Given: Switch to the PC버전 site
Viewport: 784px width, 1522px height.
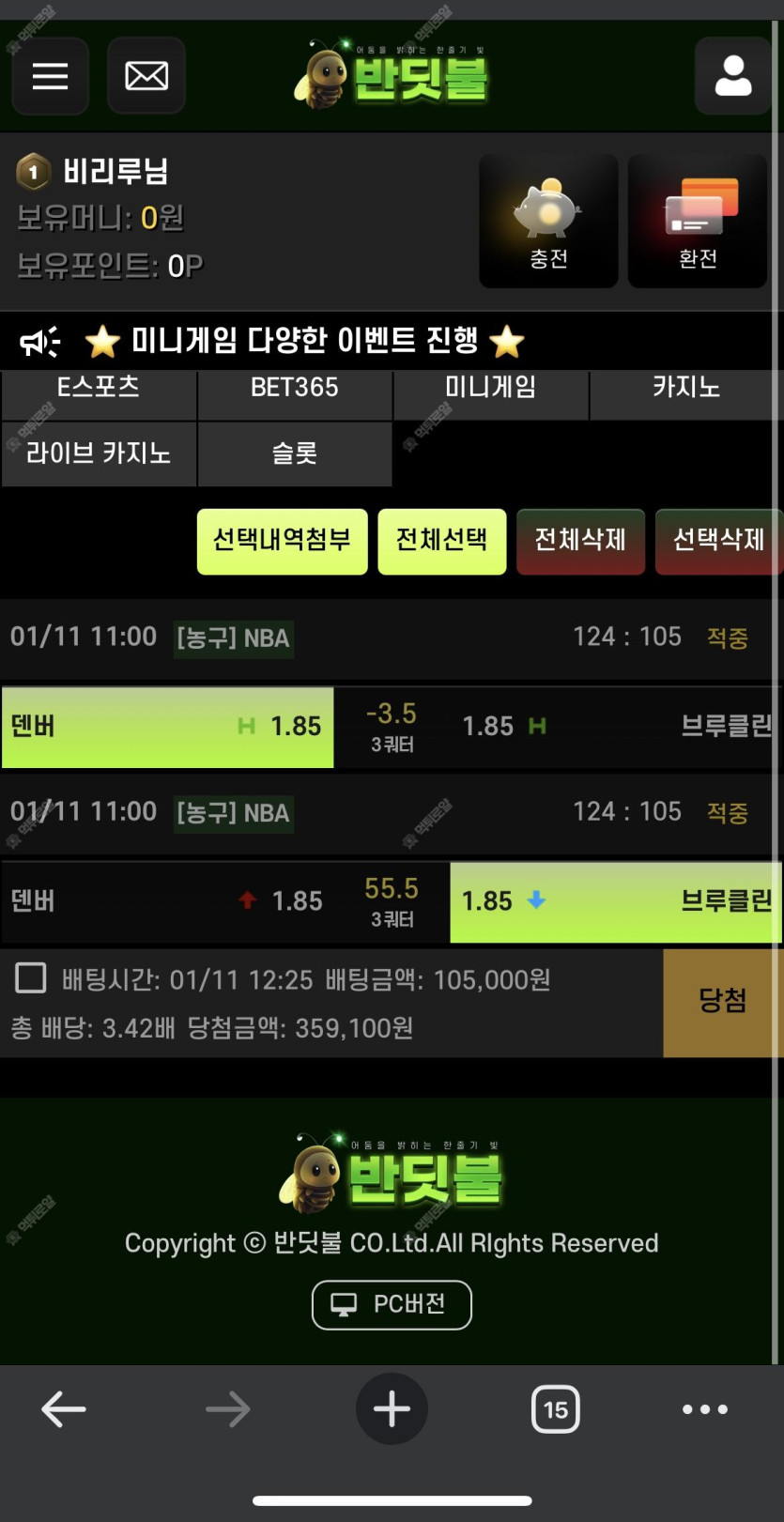Looking at the screenshot, I should pyautogui.click(x=392, y=1304).
